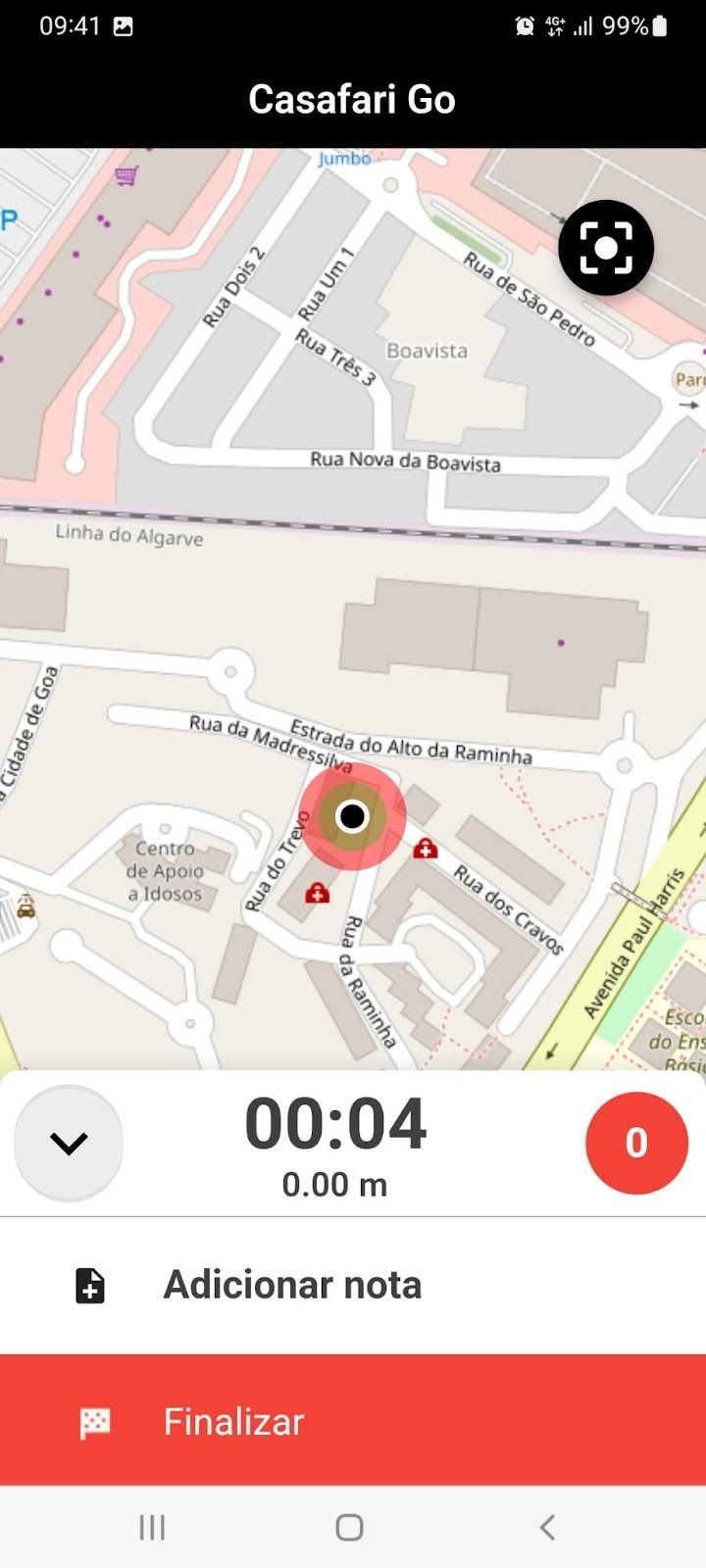Open the red counter button showing 0
706x1568 pixels.
point(636,1143)
